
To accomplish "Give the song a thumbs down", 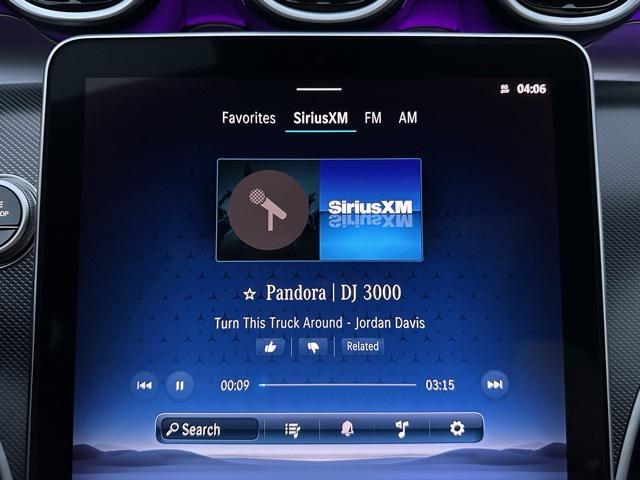I will coord(313,346).
